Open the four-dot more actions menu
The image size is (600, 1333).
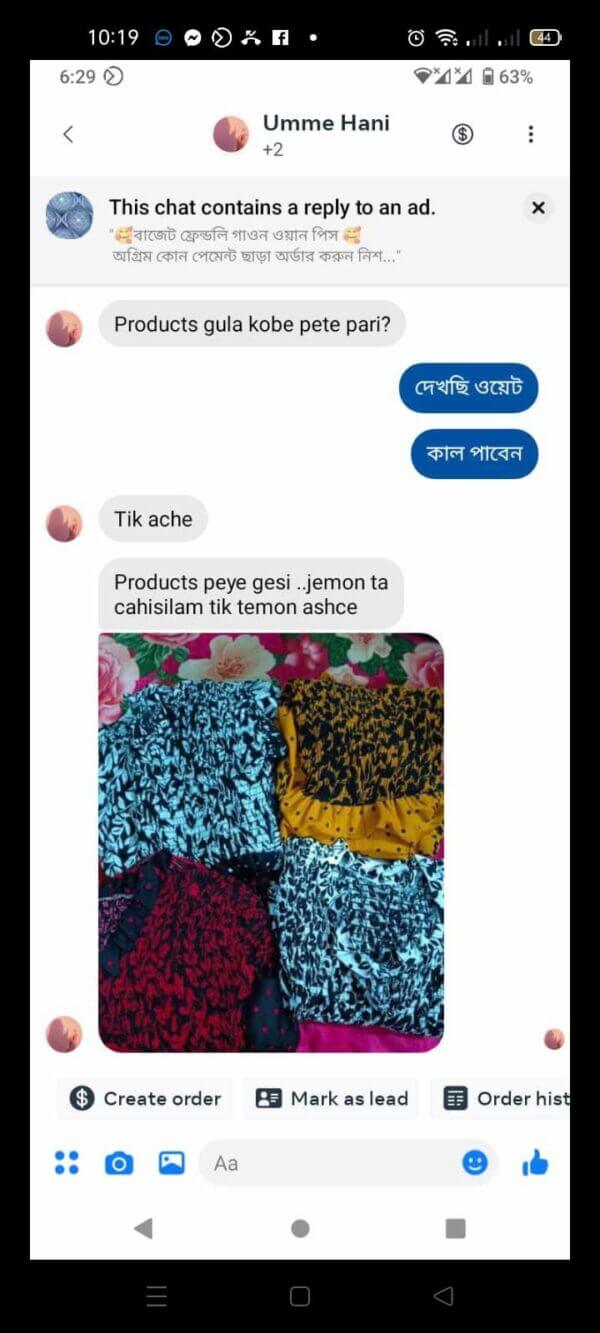coord(66,1162)
